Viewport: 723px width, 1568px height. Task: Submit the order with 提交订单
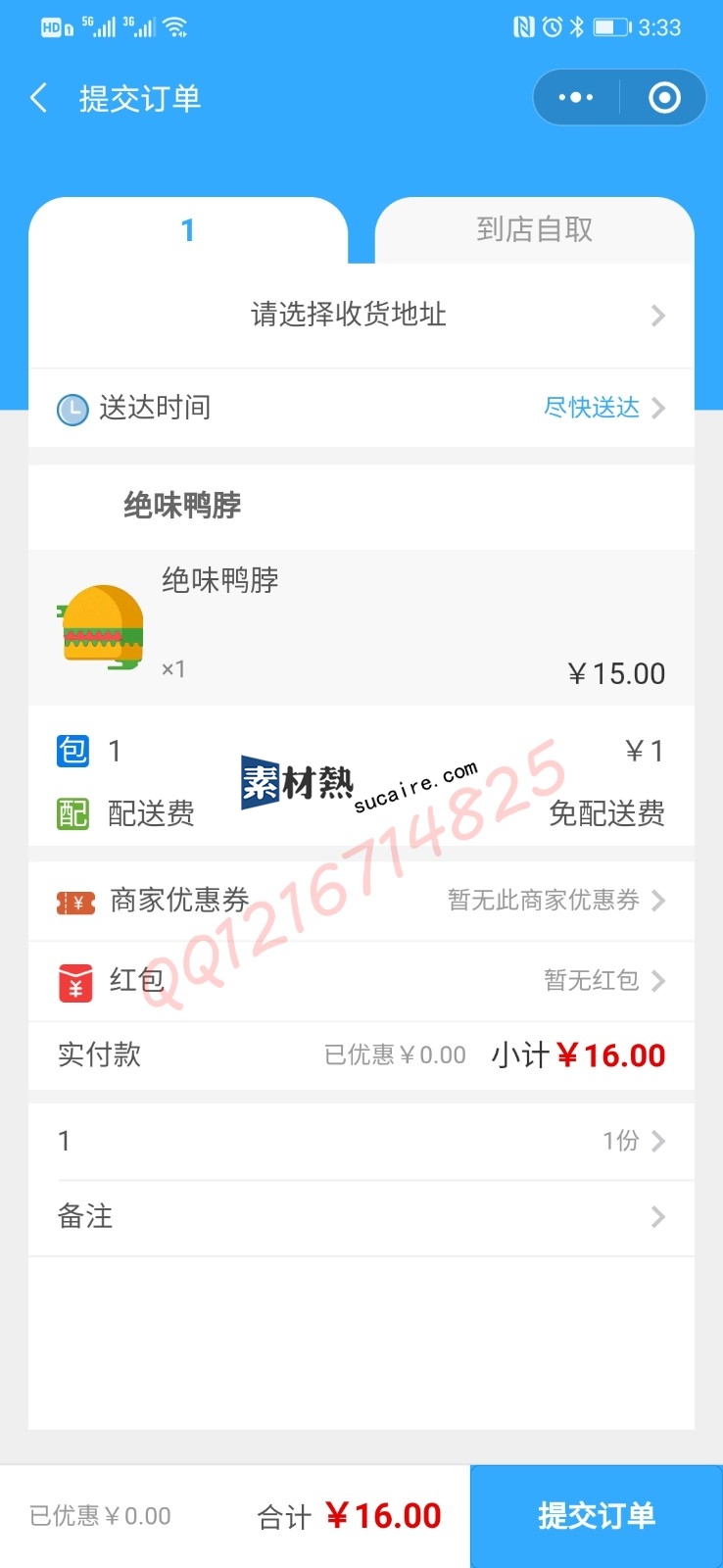click(596, 1515)
